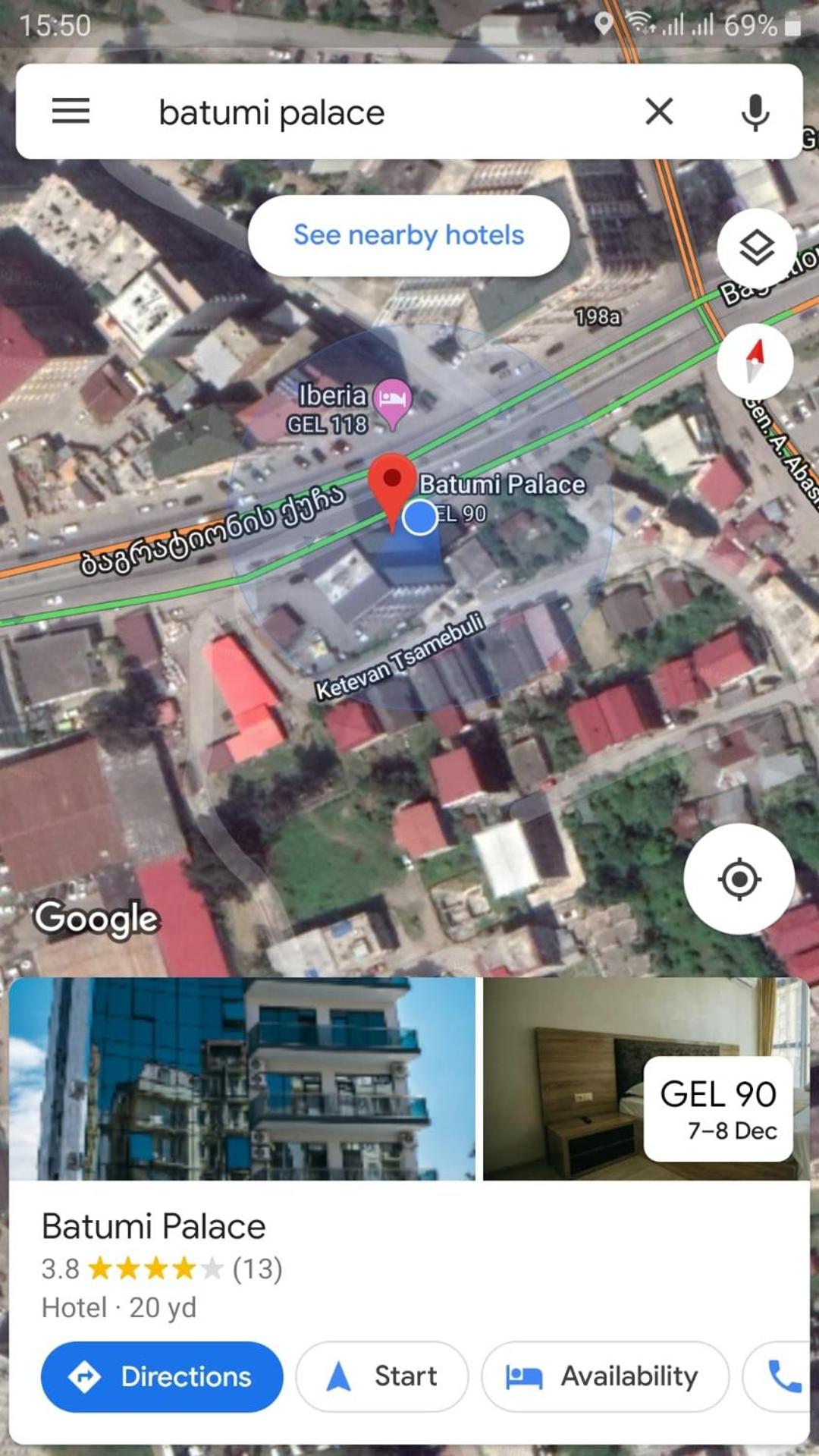Get Directions to Batumi Palace
819x1456 pixels.
(162, 1376)
